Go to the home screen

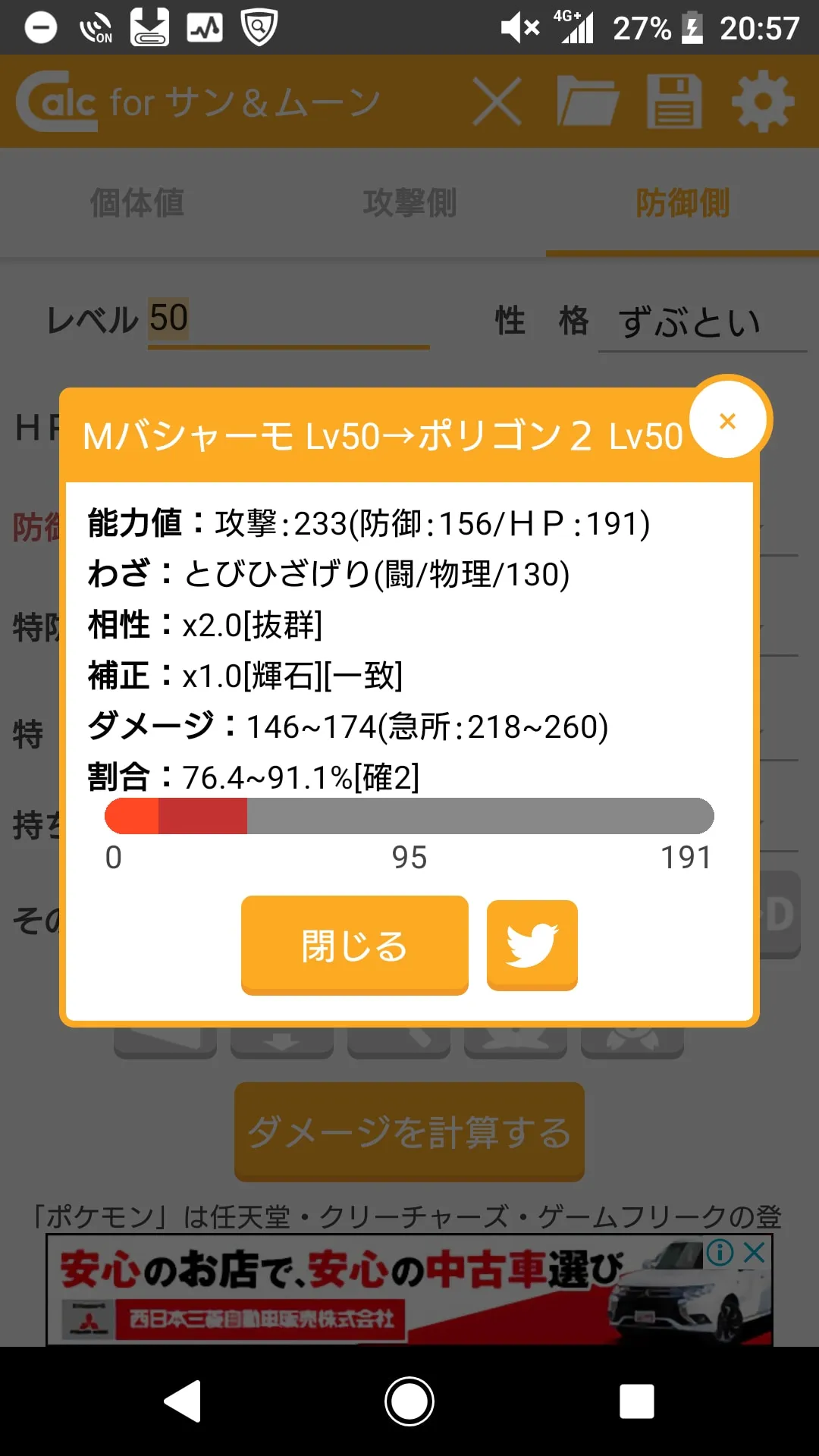pos(409,1401)
